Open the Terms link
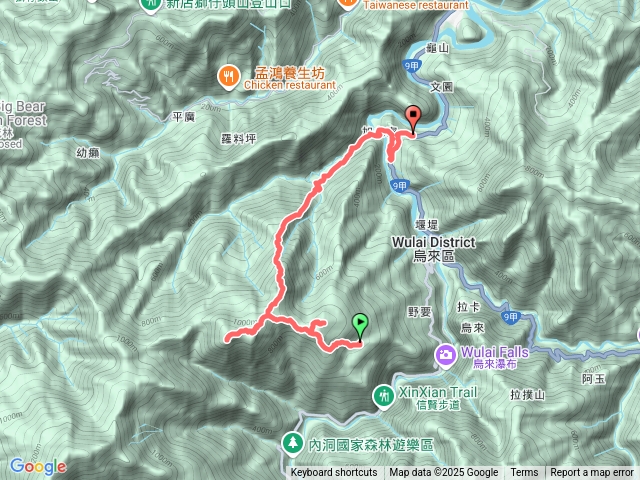 coord(524,473)
